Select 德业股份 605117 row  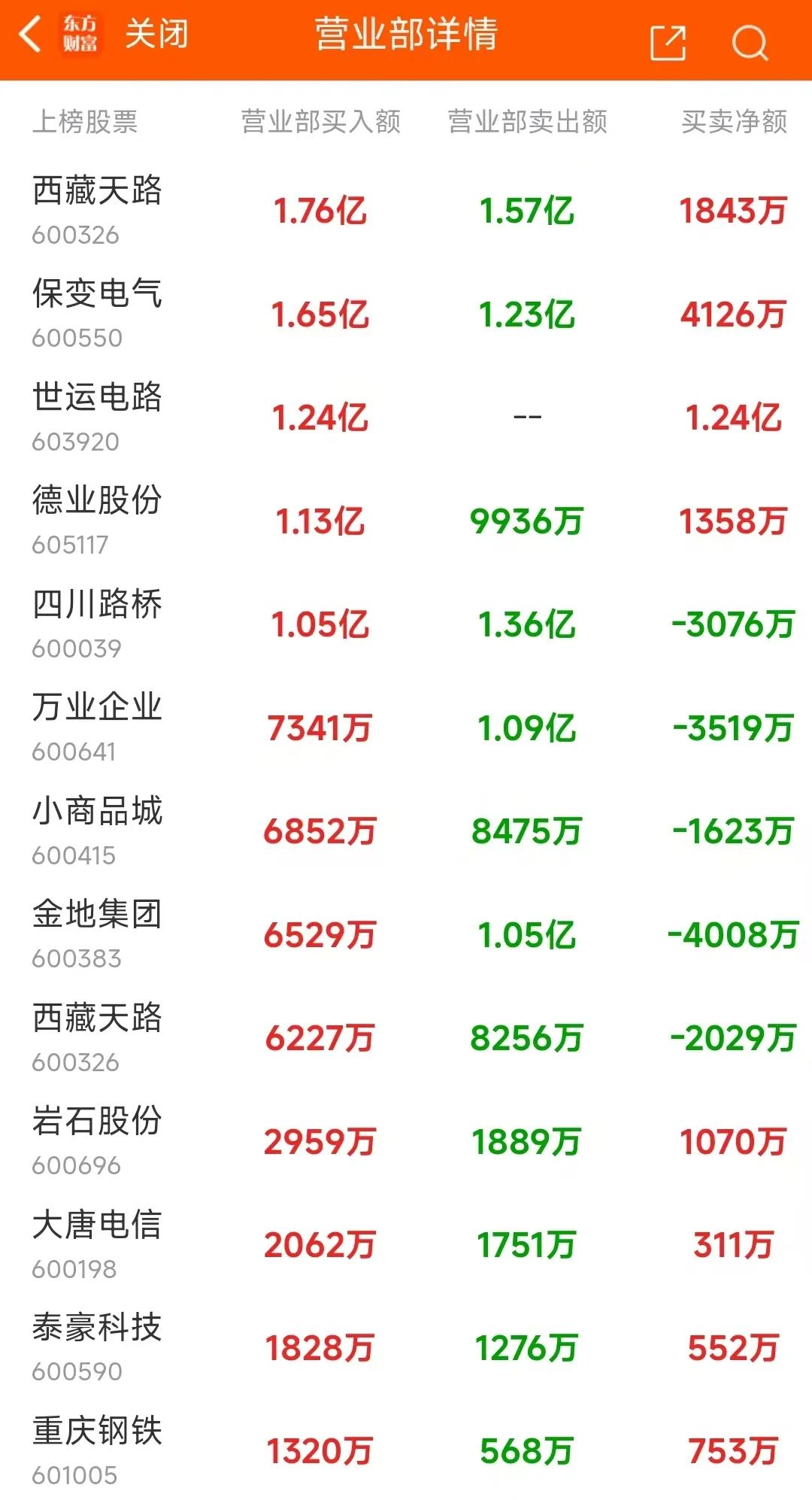coord(406,521)
